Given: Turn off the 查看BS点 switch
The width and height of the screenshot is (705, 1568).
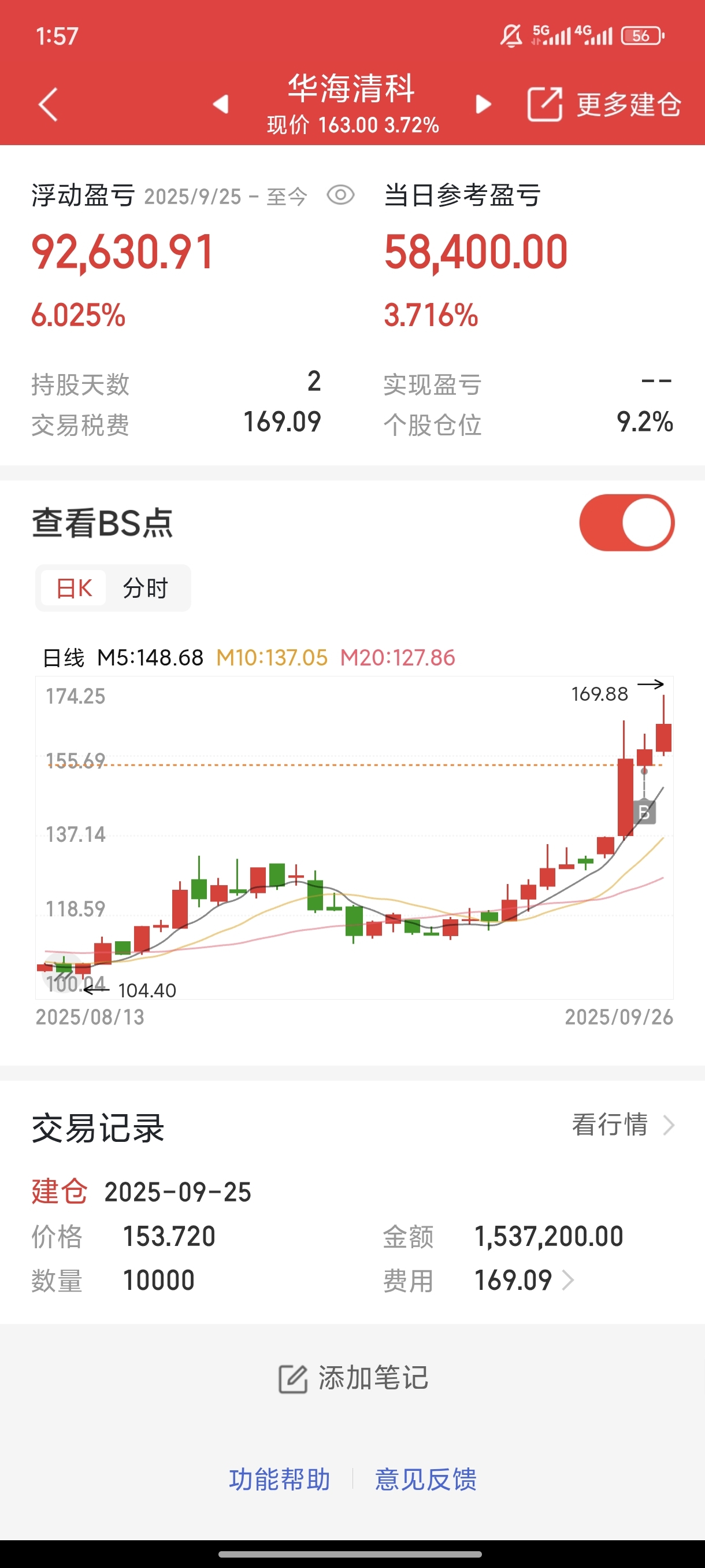Looking at the screenshot, I should click(x=626, y=523).
